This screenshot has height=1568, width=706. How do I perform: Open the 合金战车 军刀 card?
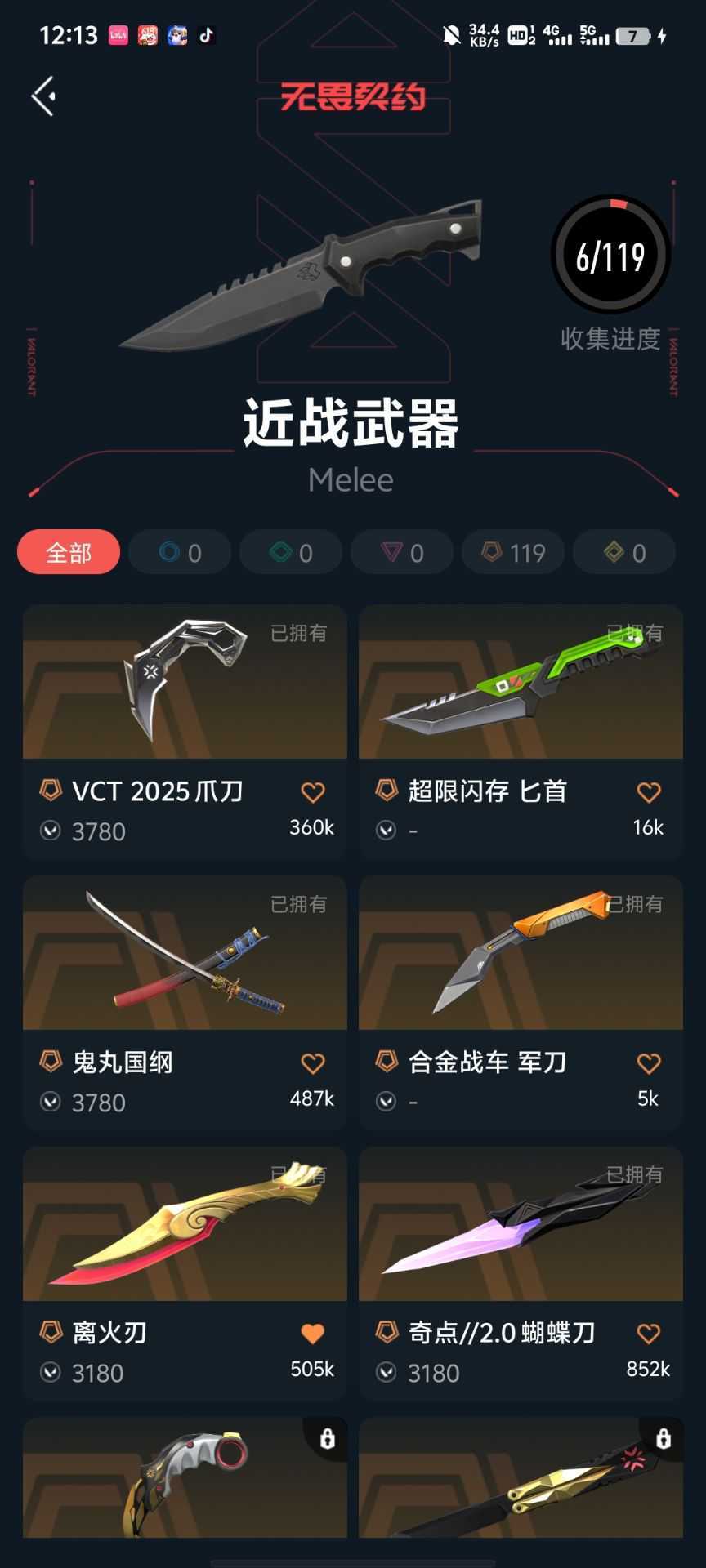[x=521, y=1004]
